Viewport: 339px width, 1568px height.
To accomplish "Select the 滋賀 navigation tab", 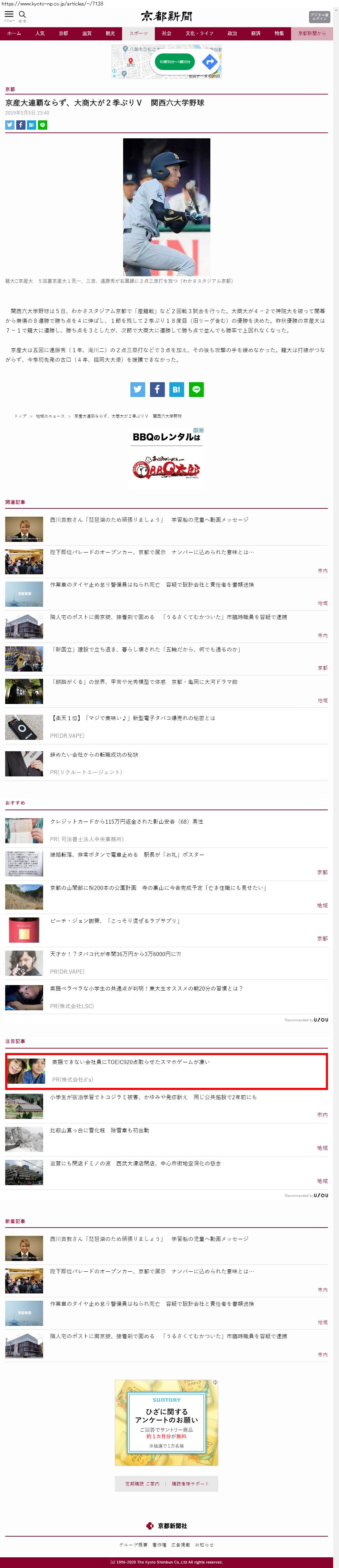I will tap(87, 33).
